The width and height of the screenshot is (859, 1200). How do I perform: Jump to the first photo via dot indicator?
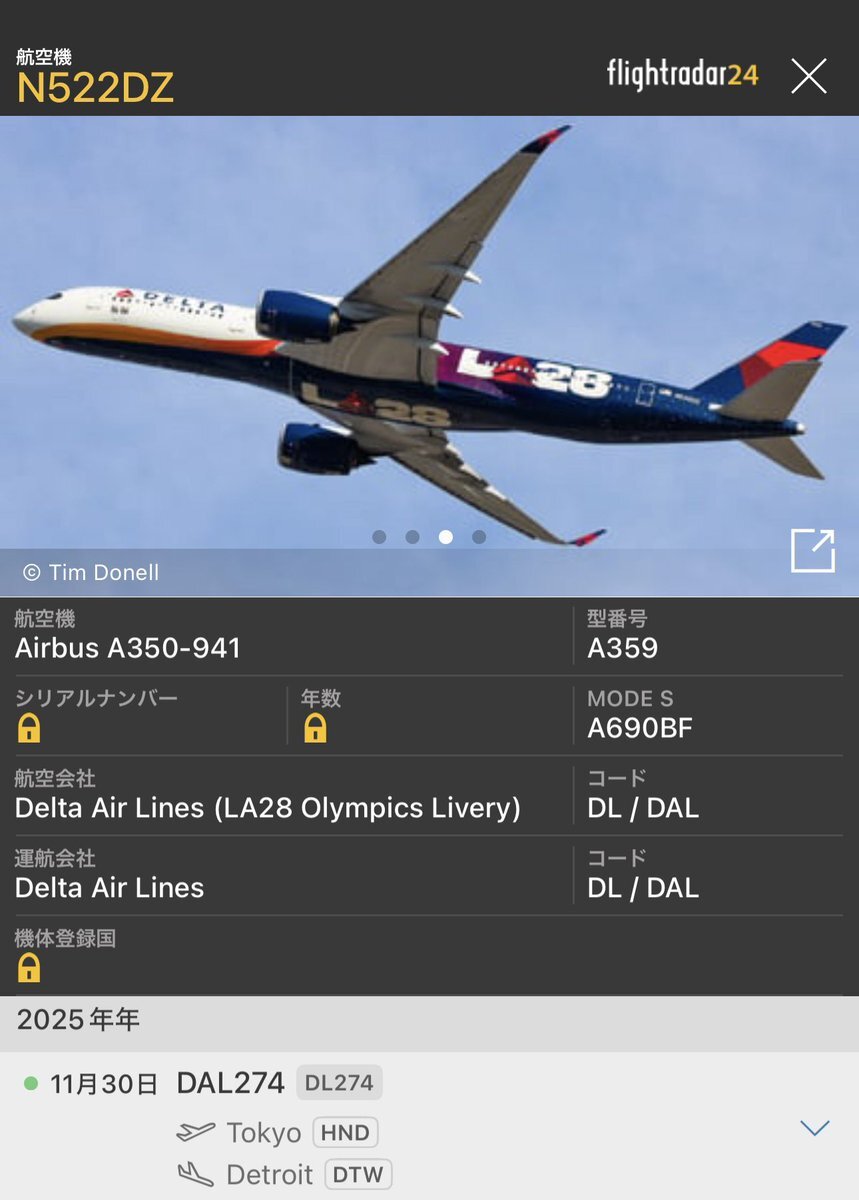(x=379, y=537)
